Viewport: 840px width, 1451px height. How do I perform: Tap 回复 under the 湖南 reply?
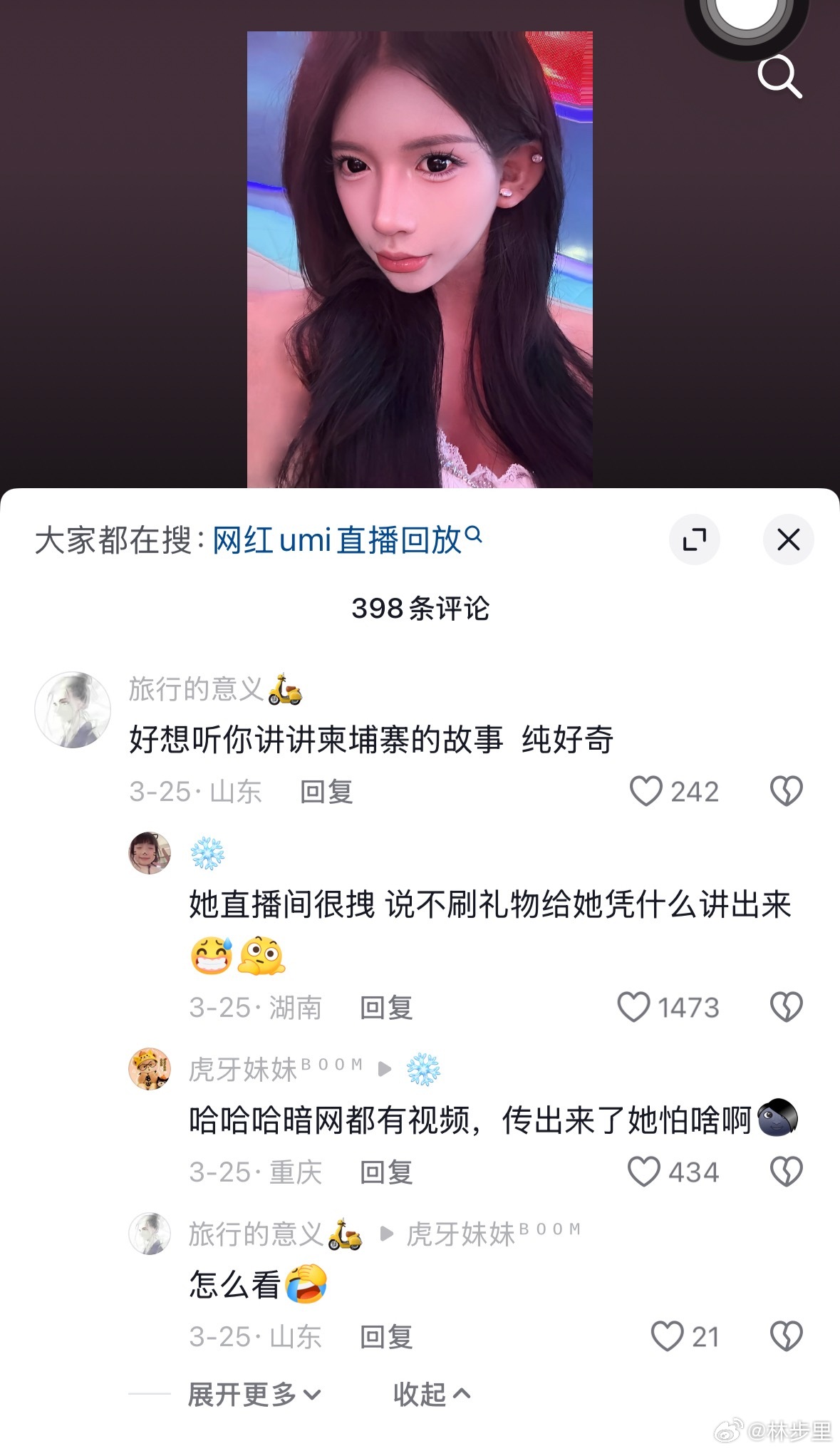385,1008
